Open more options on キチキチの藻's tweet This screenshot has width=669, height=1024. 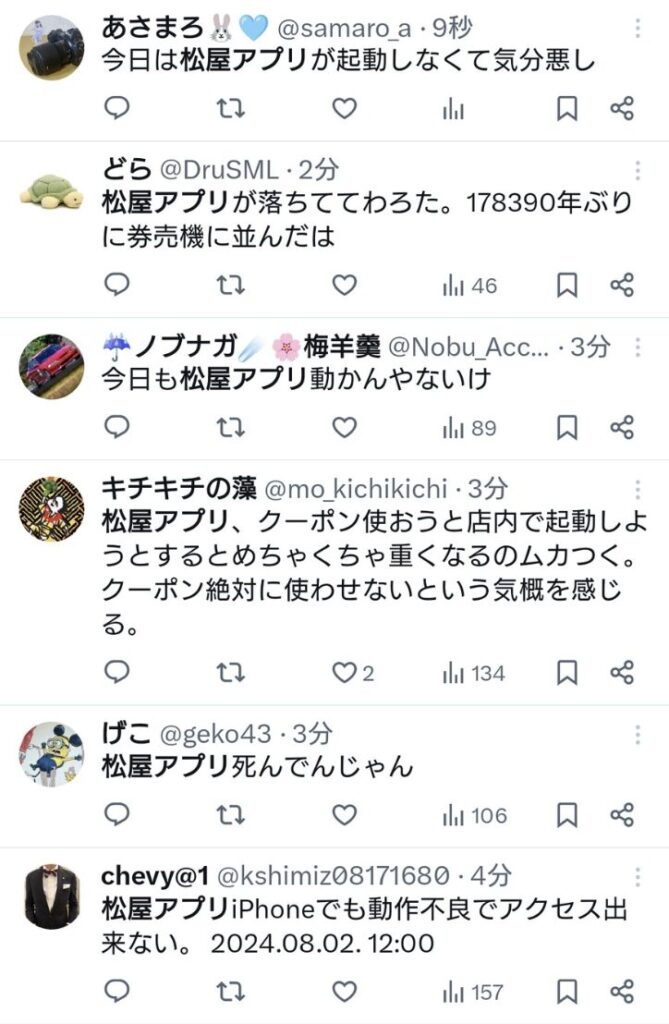coord(637,489)
